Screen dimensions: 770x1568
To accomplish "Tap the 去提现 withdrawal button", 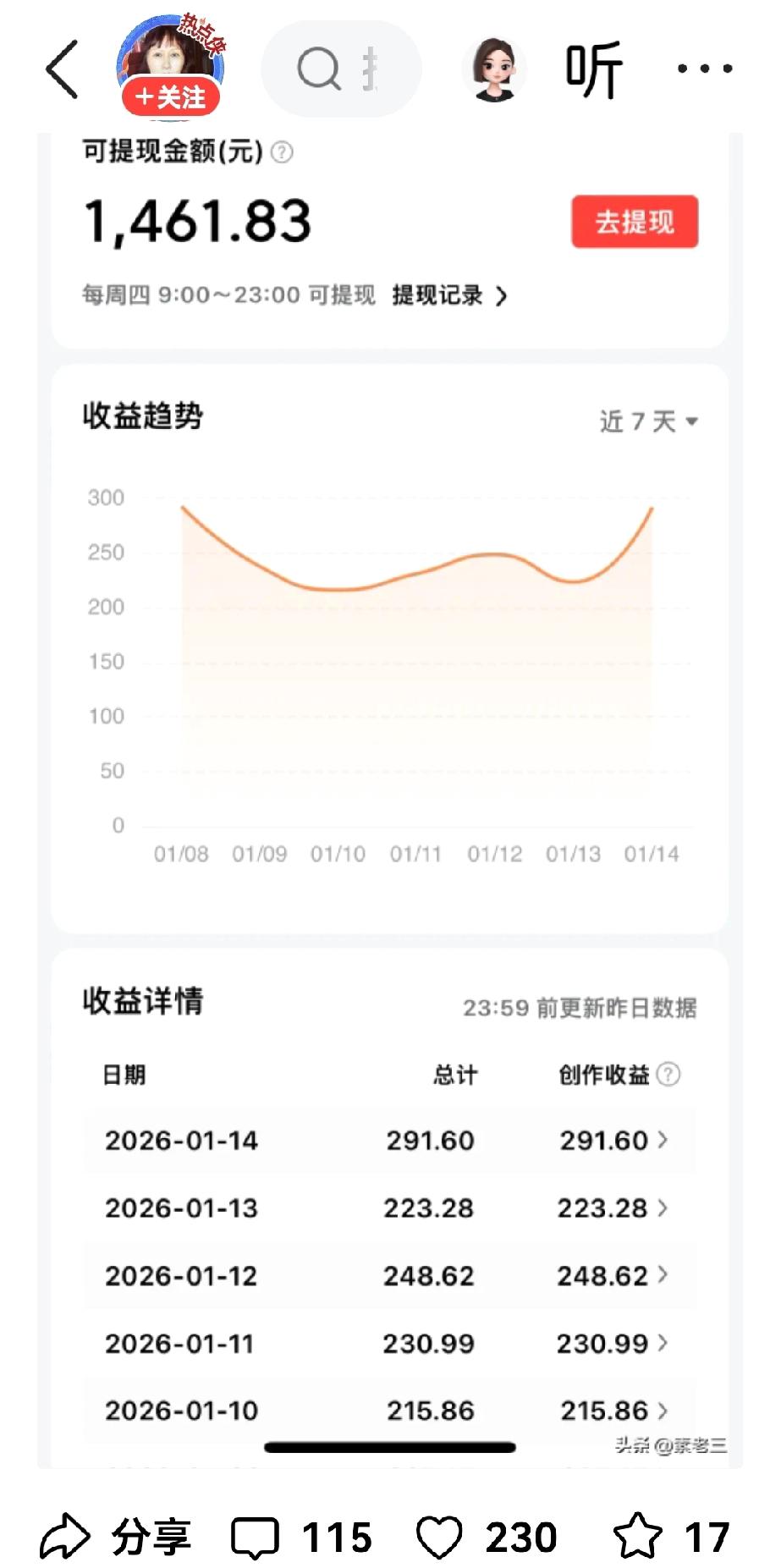I will (x=634, y=222).
